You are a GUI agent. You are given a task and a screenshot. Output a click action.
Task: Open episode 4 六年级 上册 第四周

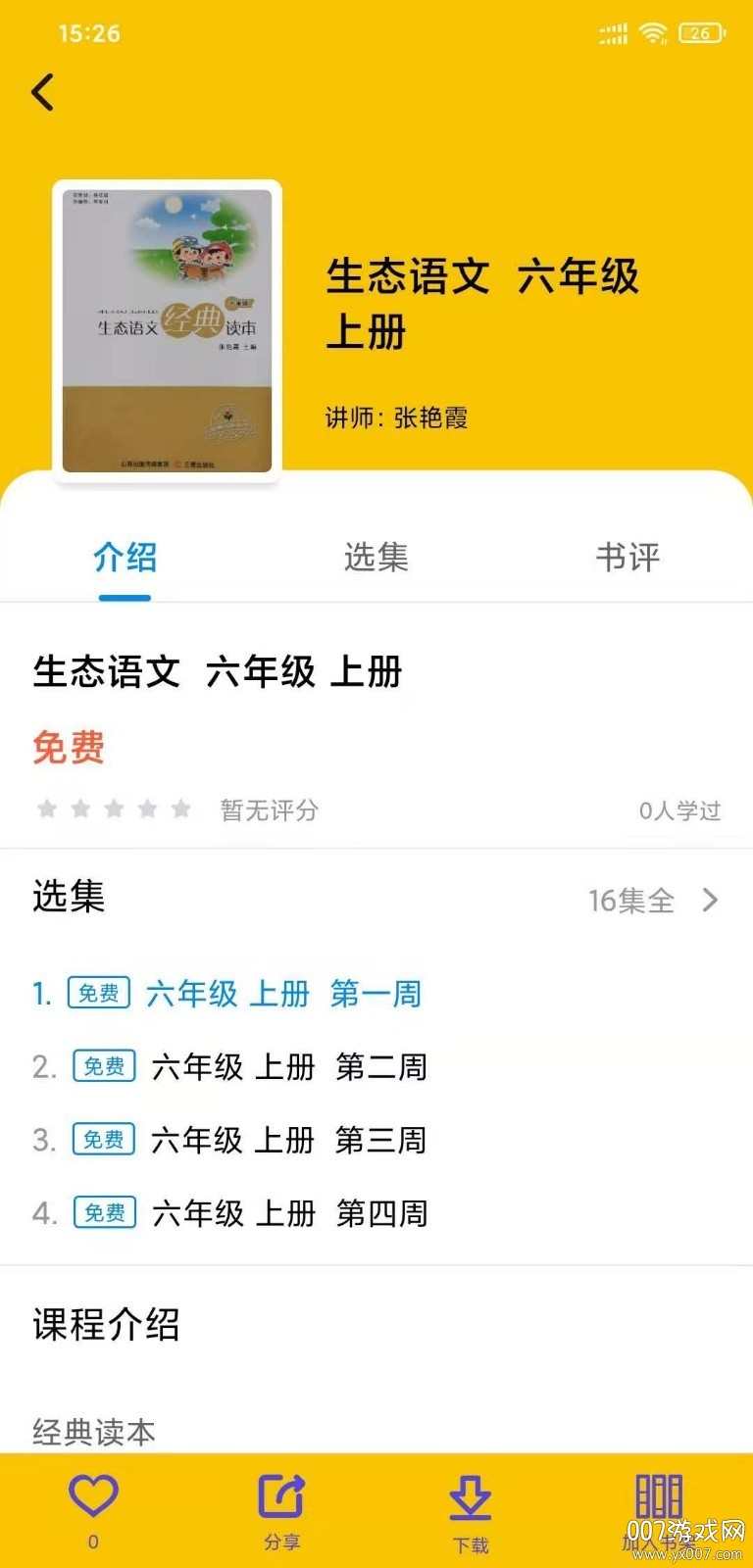(x=288, y=1213)
